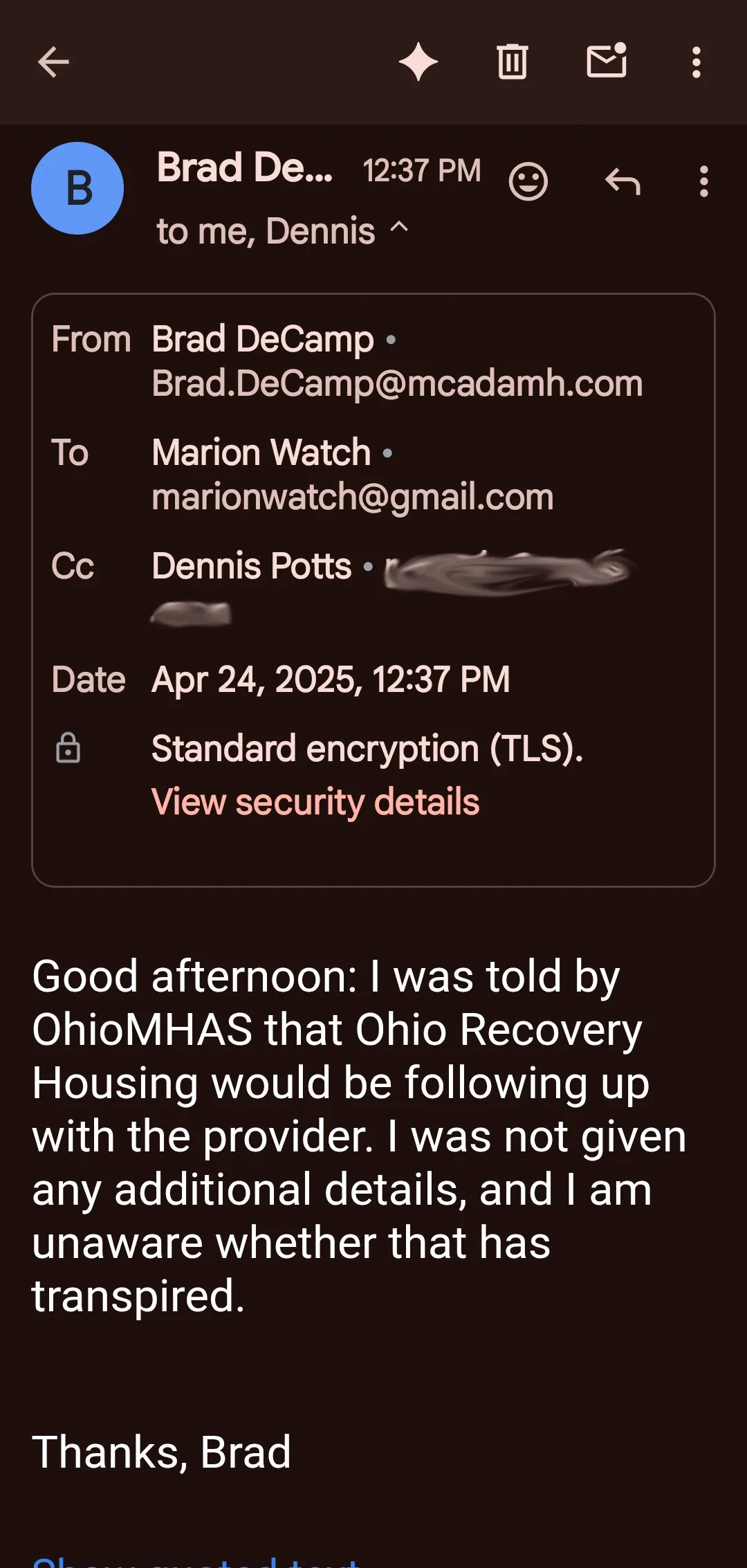Image resolution: width=747 pixels, height=1568 pixels.
Task: Mark this email as unread
Action: click(607, 61)
